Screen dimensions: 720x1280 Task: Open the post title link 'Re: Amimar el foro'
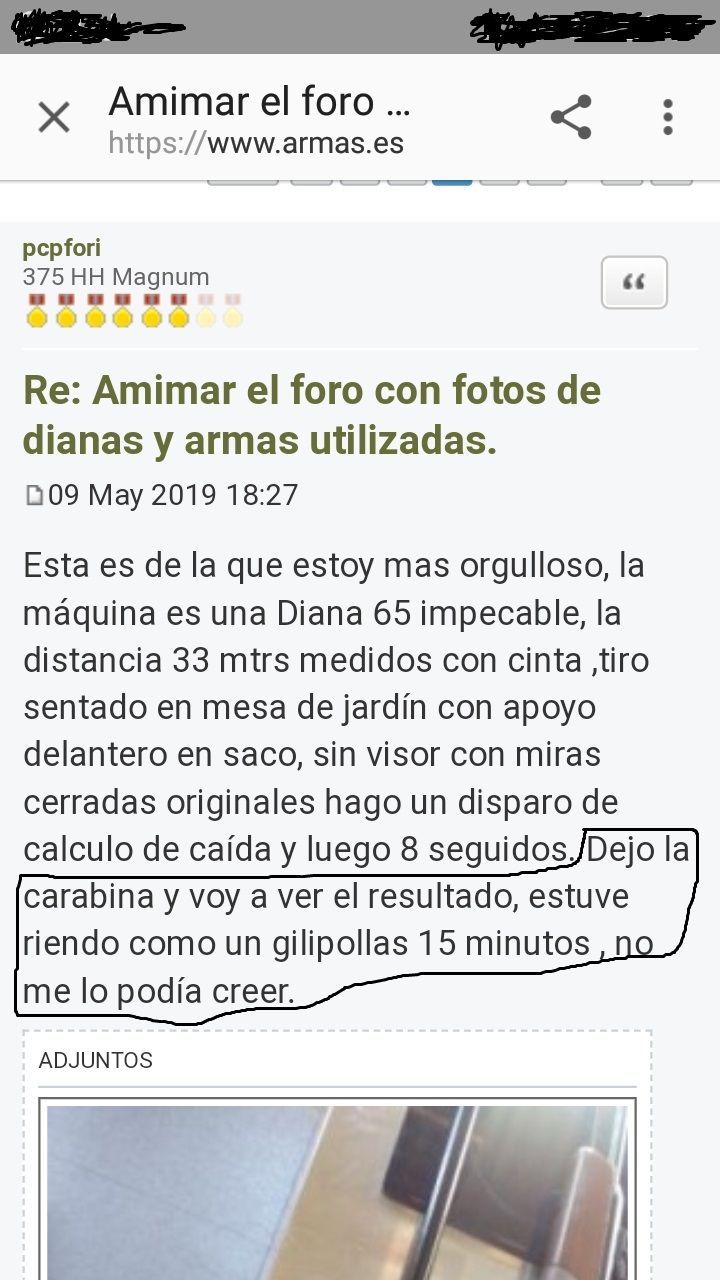(x=311, y=414)
